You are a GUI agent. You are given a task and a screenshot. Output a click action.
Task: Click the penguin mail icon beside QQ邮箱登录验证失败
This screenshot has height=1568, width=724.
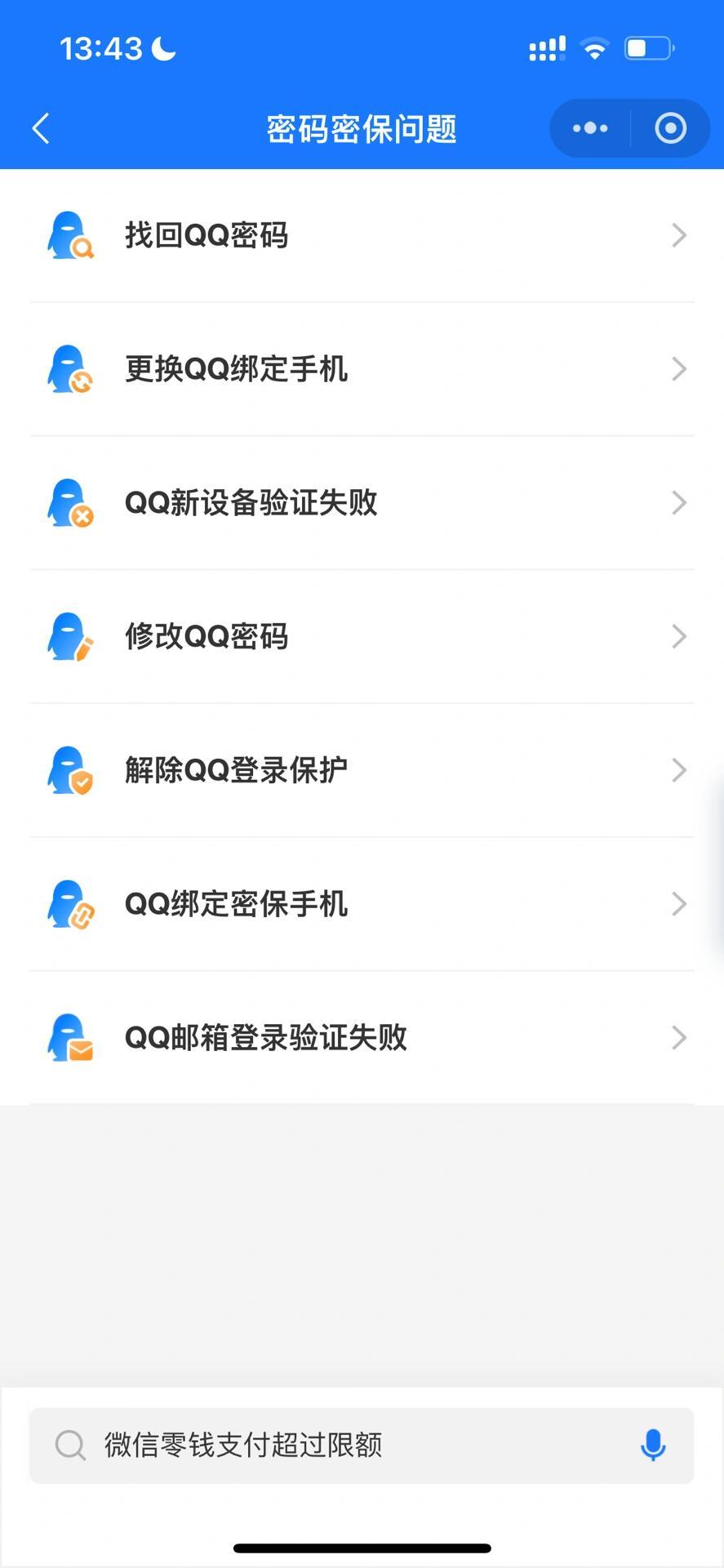point(71,1037)
